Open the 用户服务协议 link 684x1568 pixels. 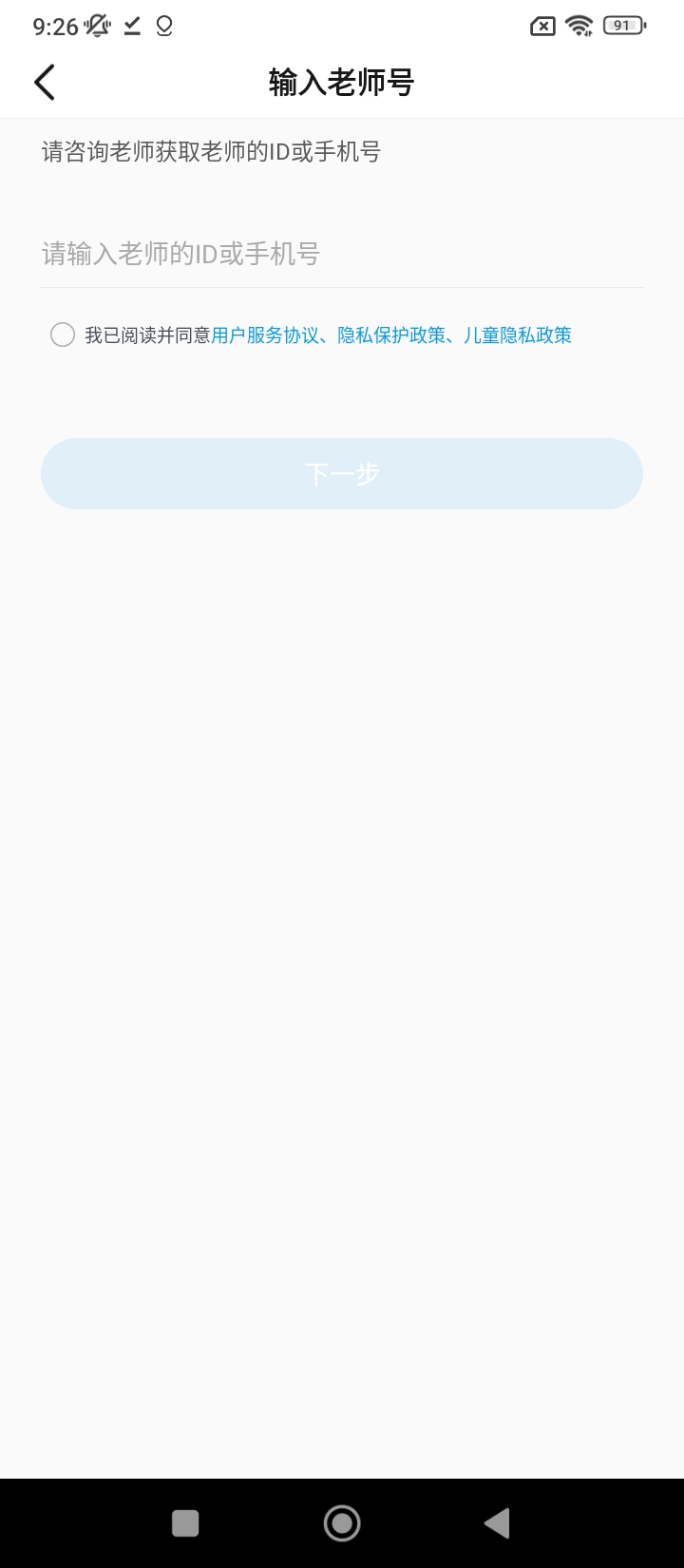coord(264,335)
